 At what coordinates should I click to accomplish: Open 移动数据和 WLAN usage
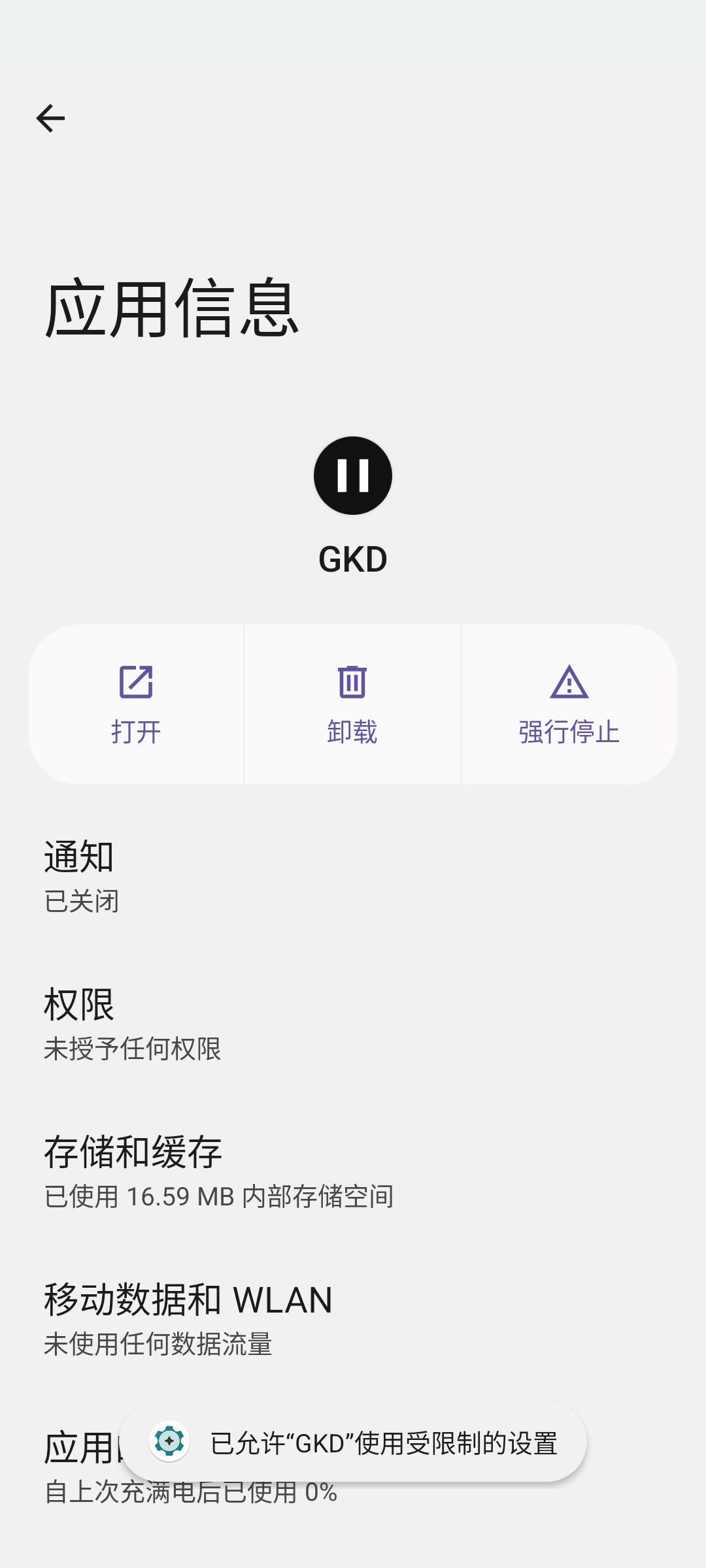[353, 1319]
